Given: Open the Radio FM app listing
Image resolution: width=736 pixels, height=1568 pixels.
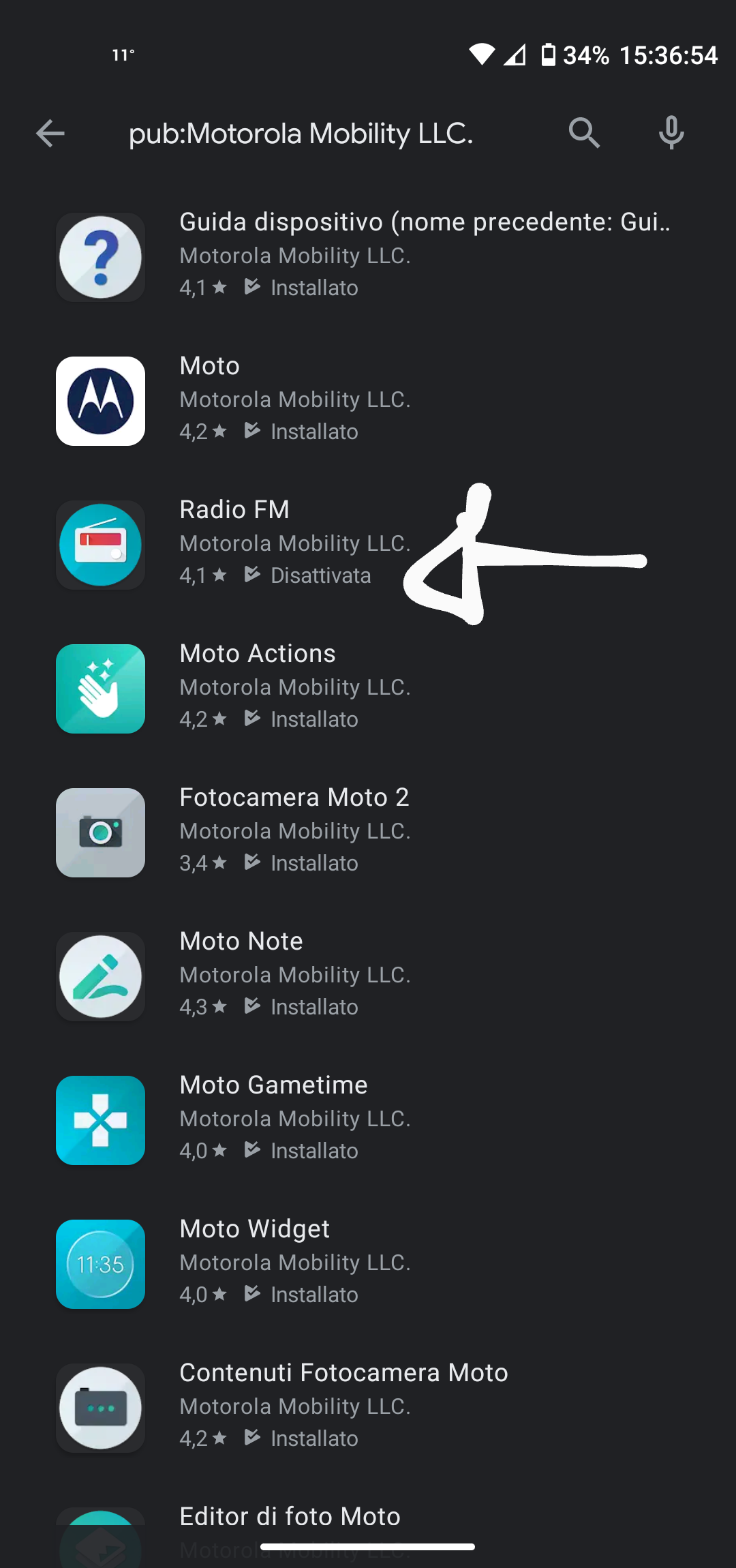Looking at the screenshot, I should [368, 545].
